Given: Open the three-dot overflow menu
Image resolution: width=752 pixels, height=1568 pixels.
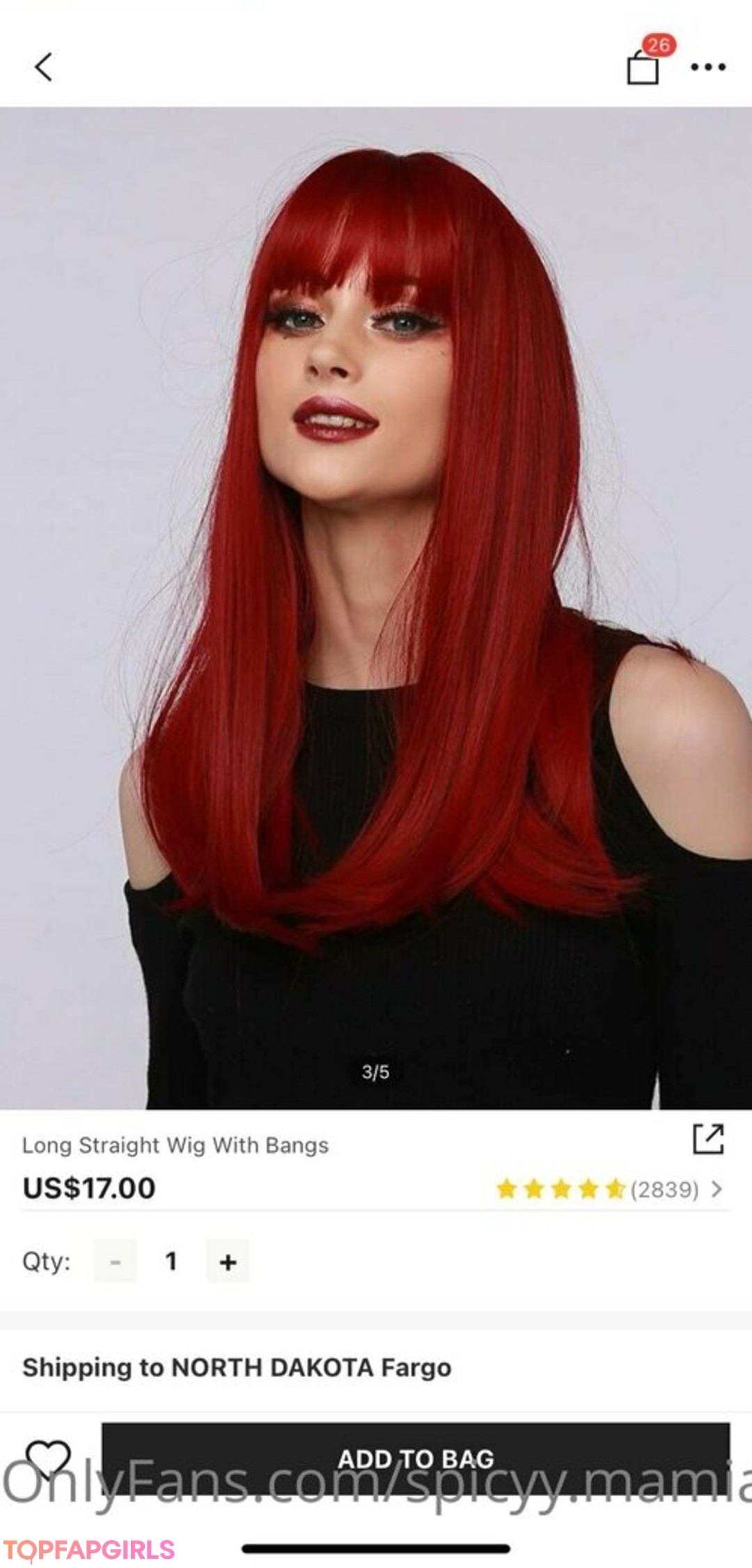Looking at the screenshot, I should pos(708,67).
